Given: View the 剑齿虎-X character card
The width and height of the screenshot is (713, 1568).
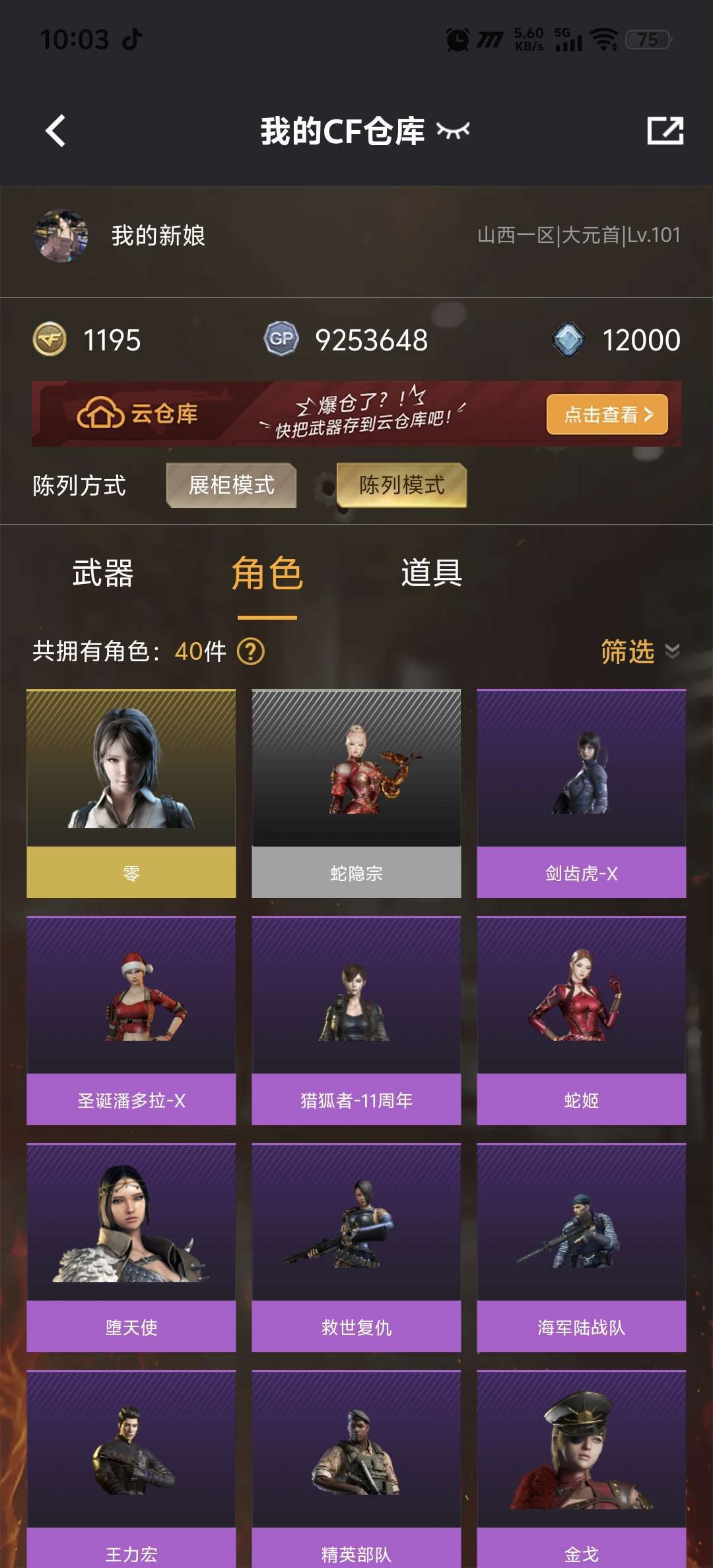Looking at the screenshot, I should (581, 793).
